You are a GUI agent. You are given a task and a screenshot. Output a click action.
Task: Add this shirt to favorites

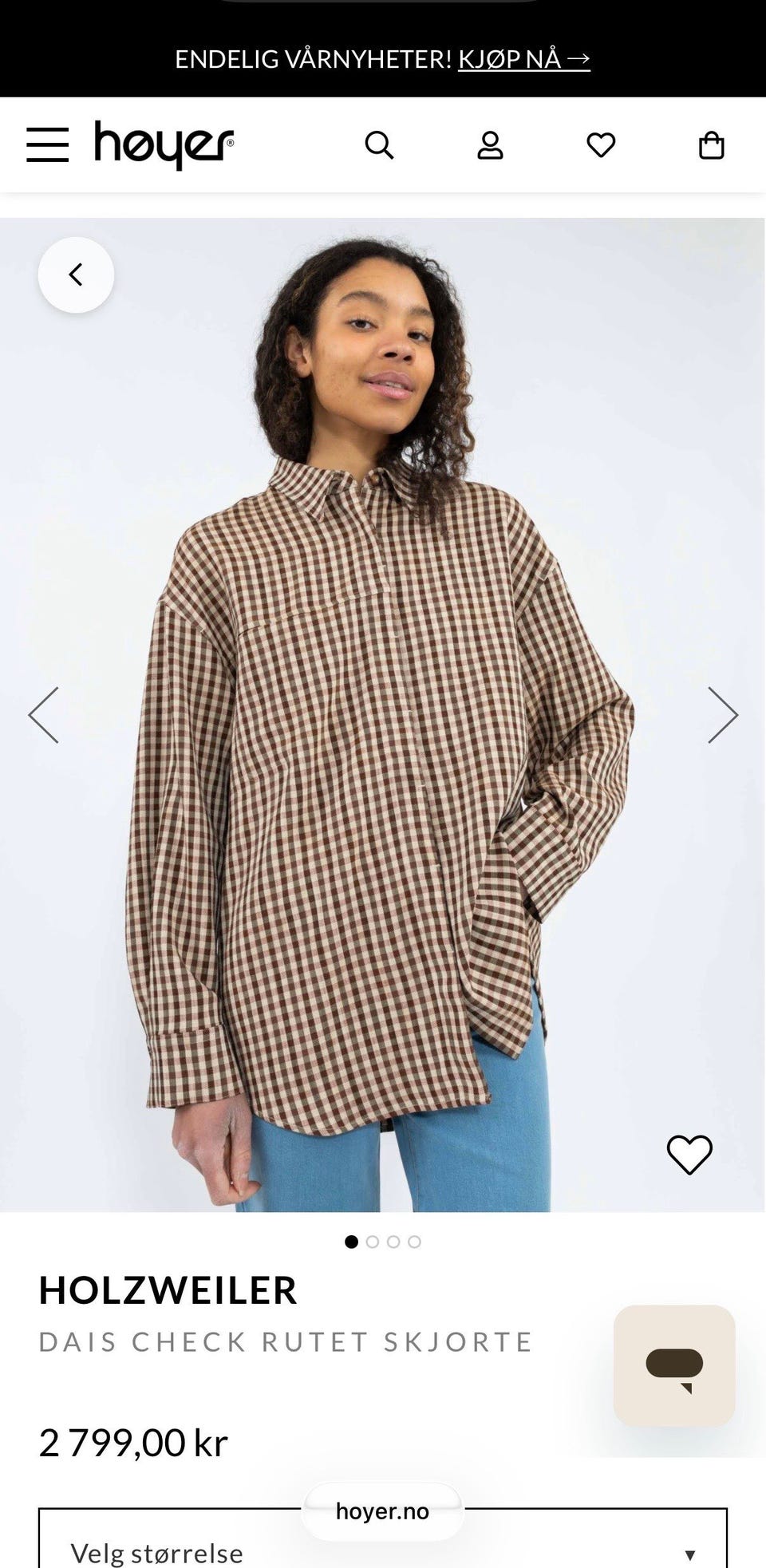tap(689, 1154)
